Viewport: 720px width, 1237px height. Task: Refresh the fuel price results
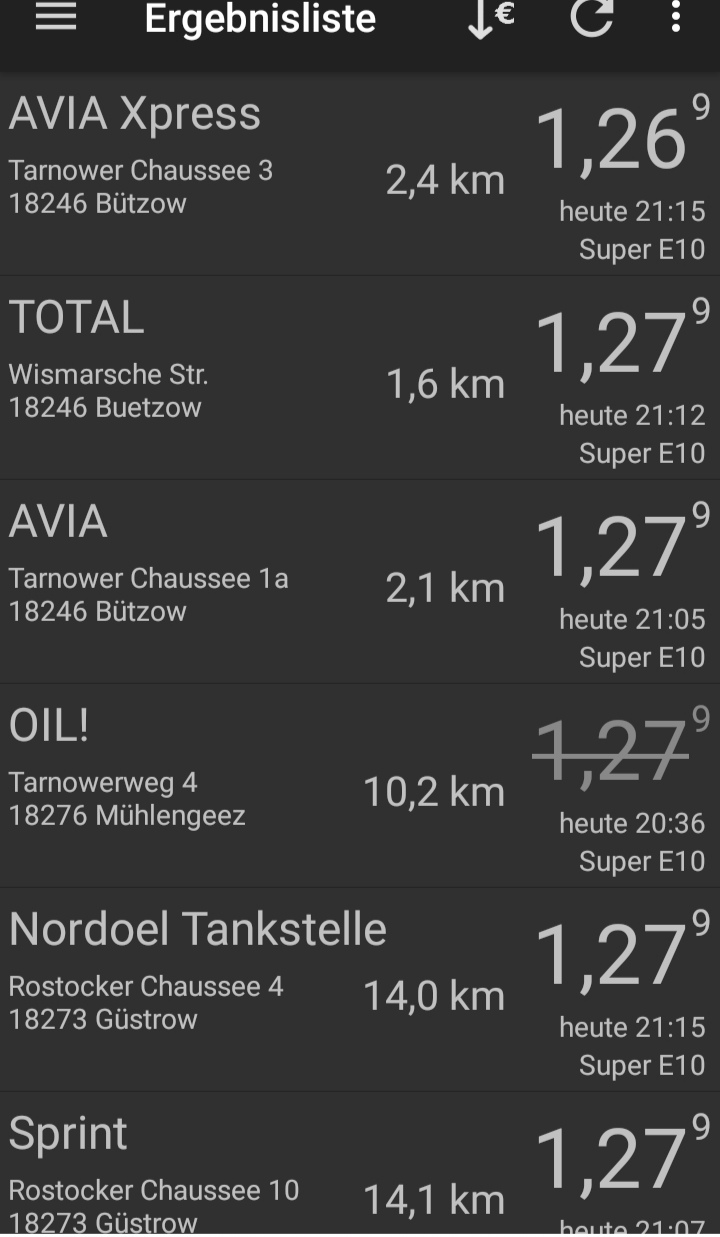(591, 18)
